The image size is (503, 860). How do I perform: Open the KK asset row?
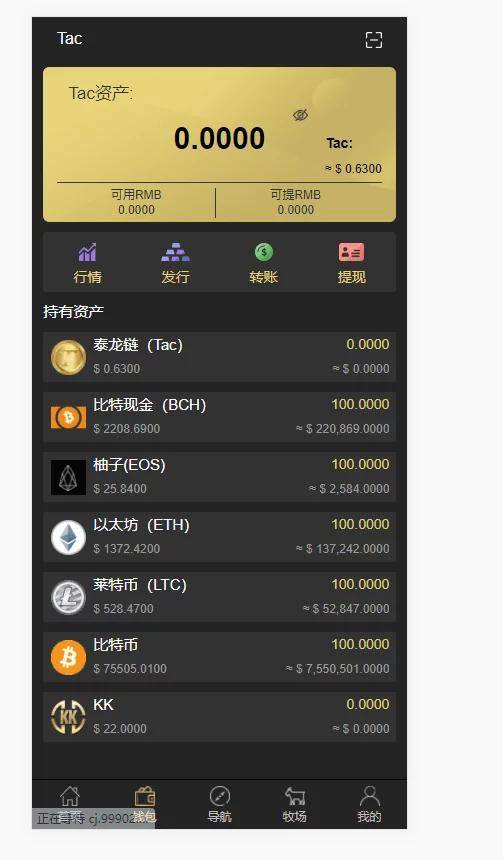point(219,717)
